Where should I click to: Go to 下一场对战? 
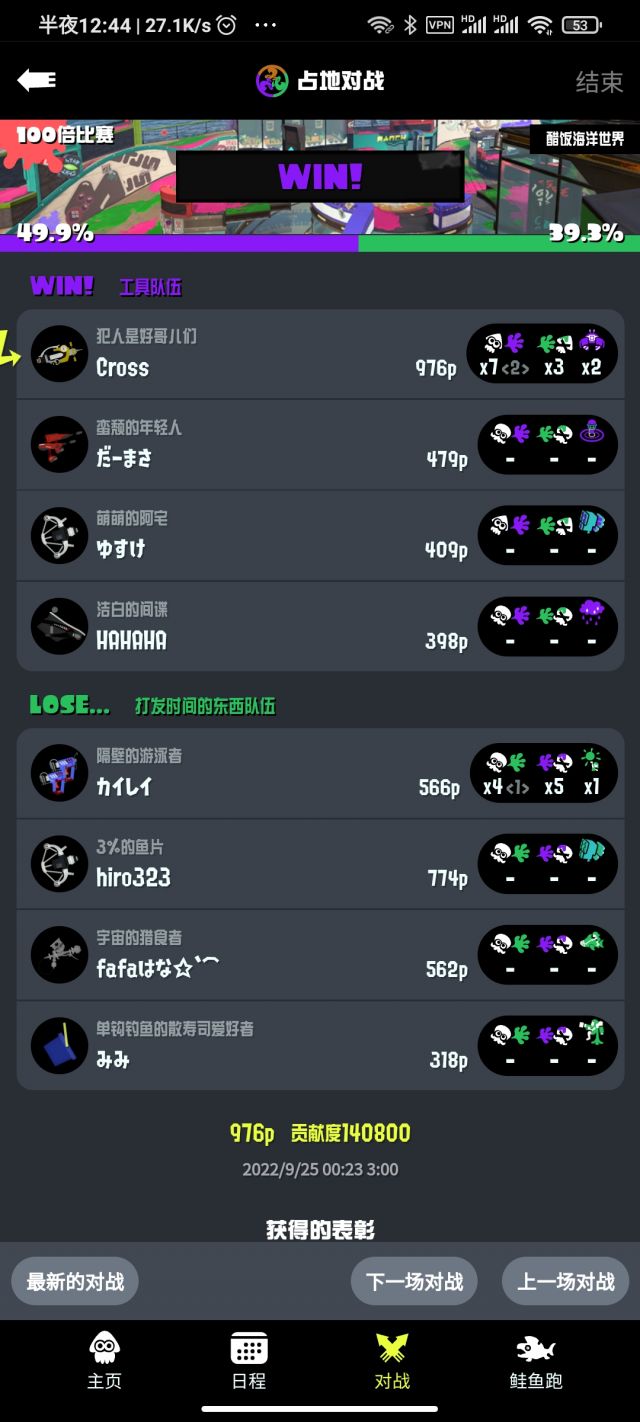(414, 1281)
